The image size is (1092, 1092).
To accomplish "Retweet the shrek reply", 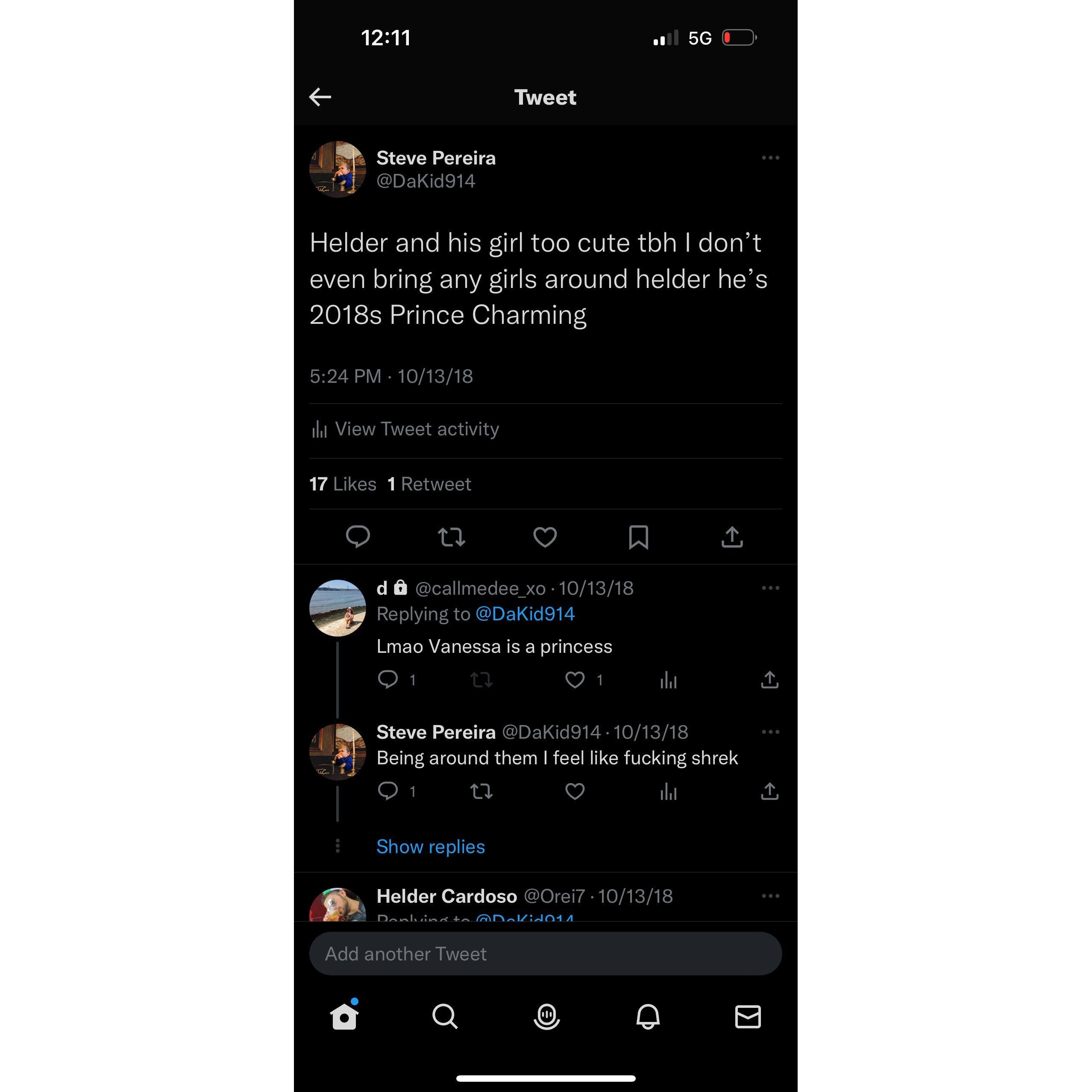I will point(481,791).
